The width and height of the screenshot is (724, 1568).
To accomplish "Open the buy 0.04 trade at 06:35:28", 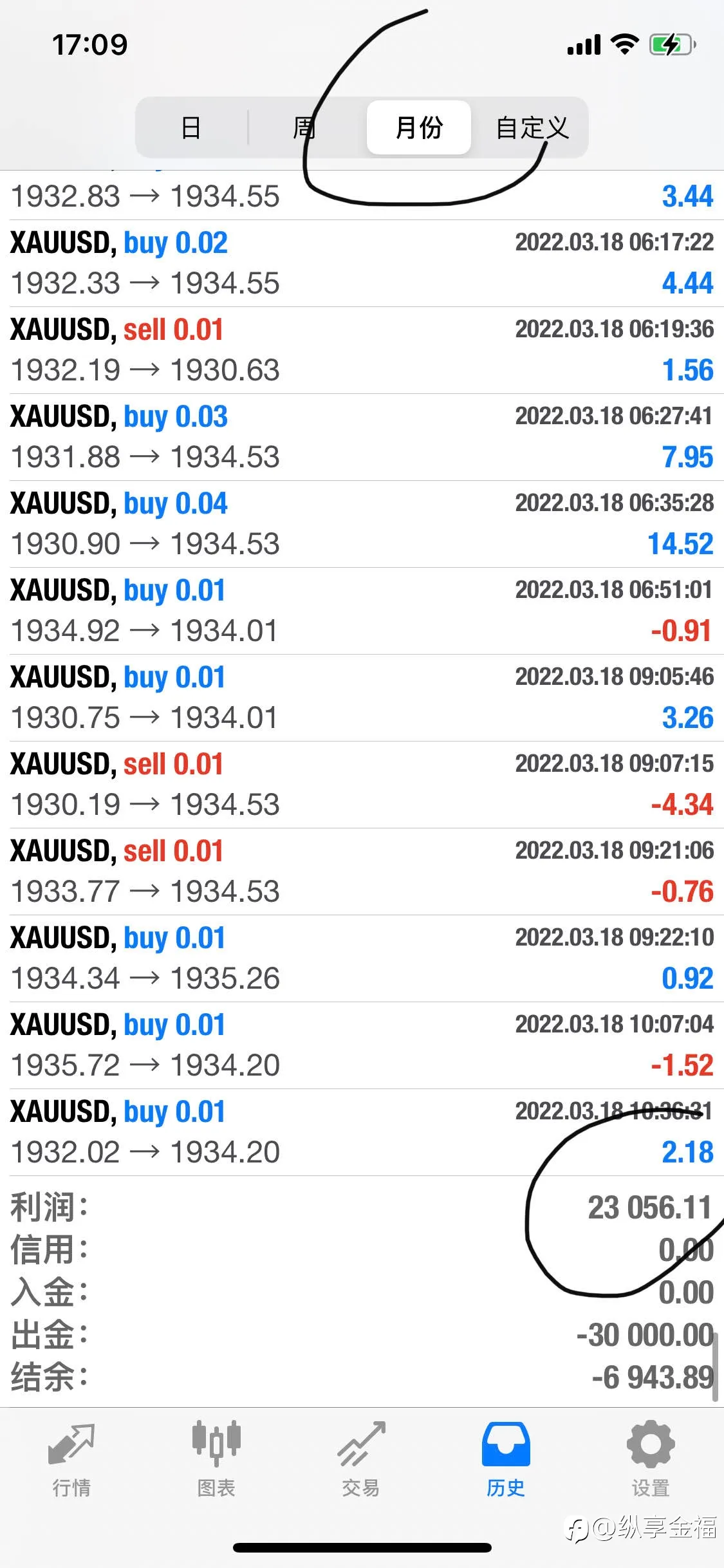I will [x=362, y=524].
